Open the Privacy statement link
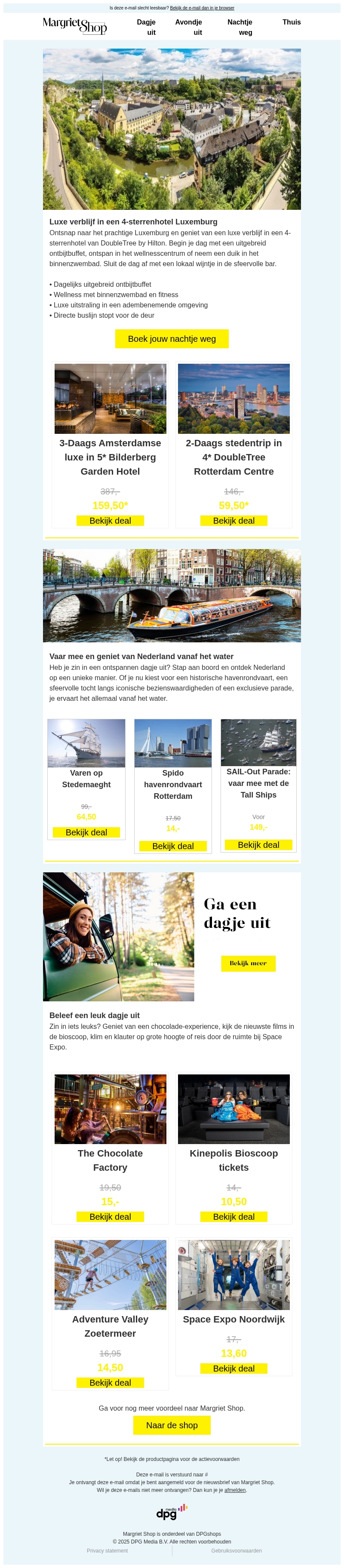 (107, 1550)
